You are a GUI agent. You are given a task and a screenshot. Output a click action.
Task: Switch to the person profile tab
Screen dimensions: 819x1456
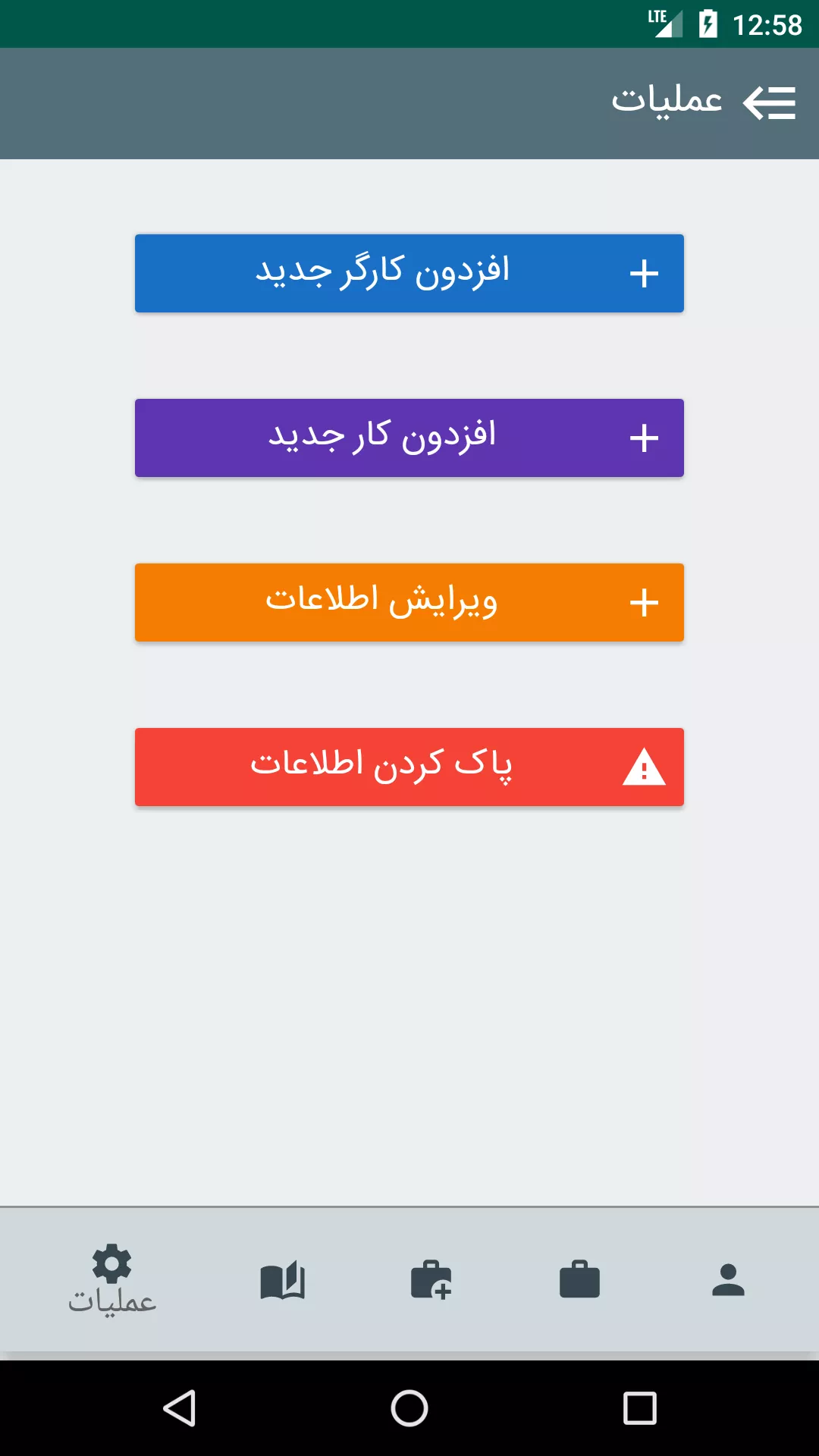(x=728, y=1280)
